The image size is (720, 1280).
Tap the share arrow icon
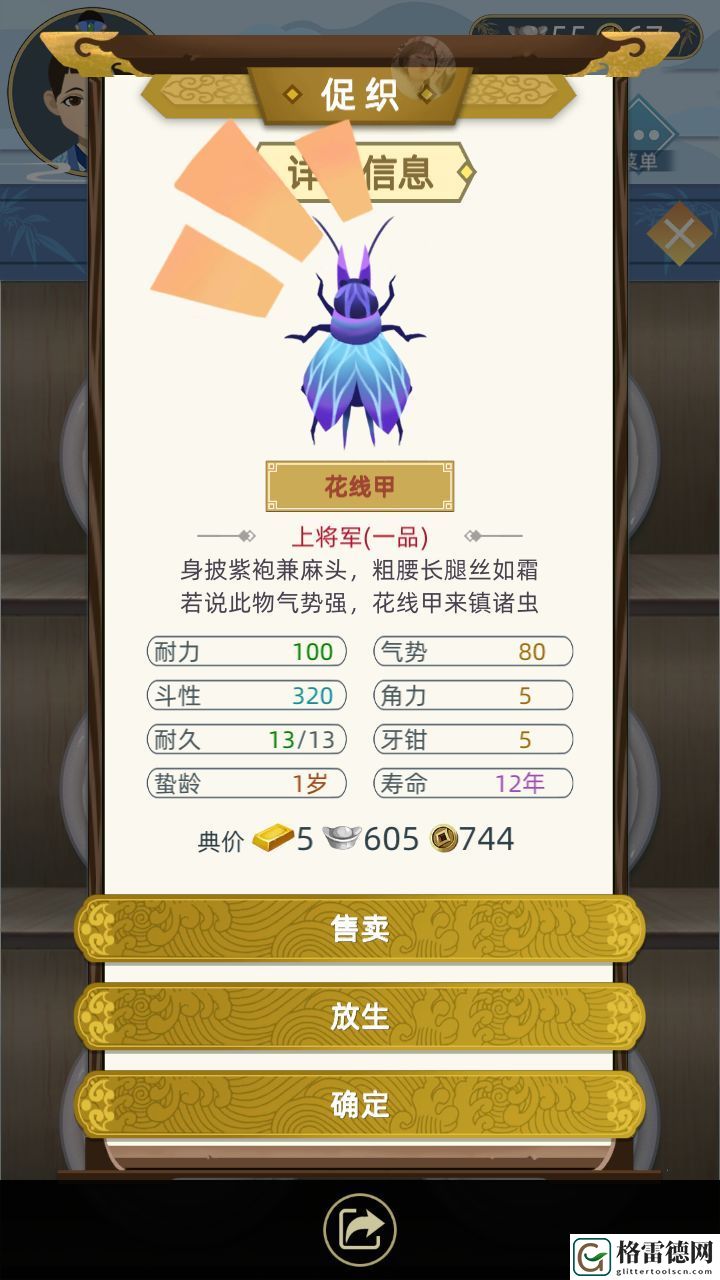360,1229
